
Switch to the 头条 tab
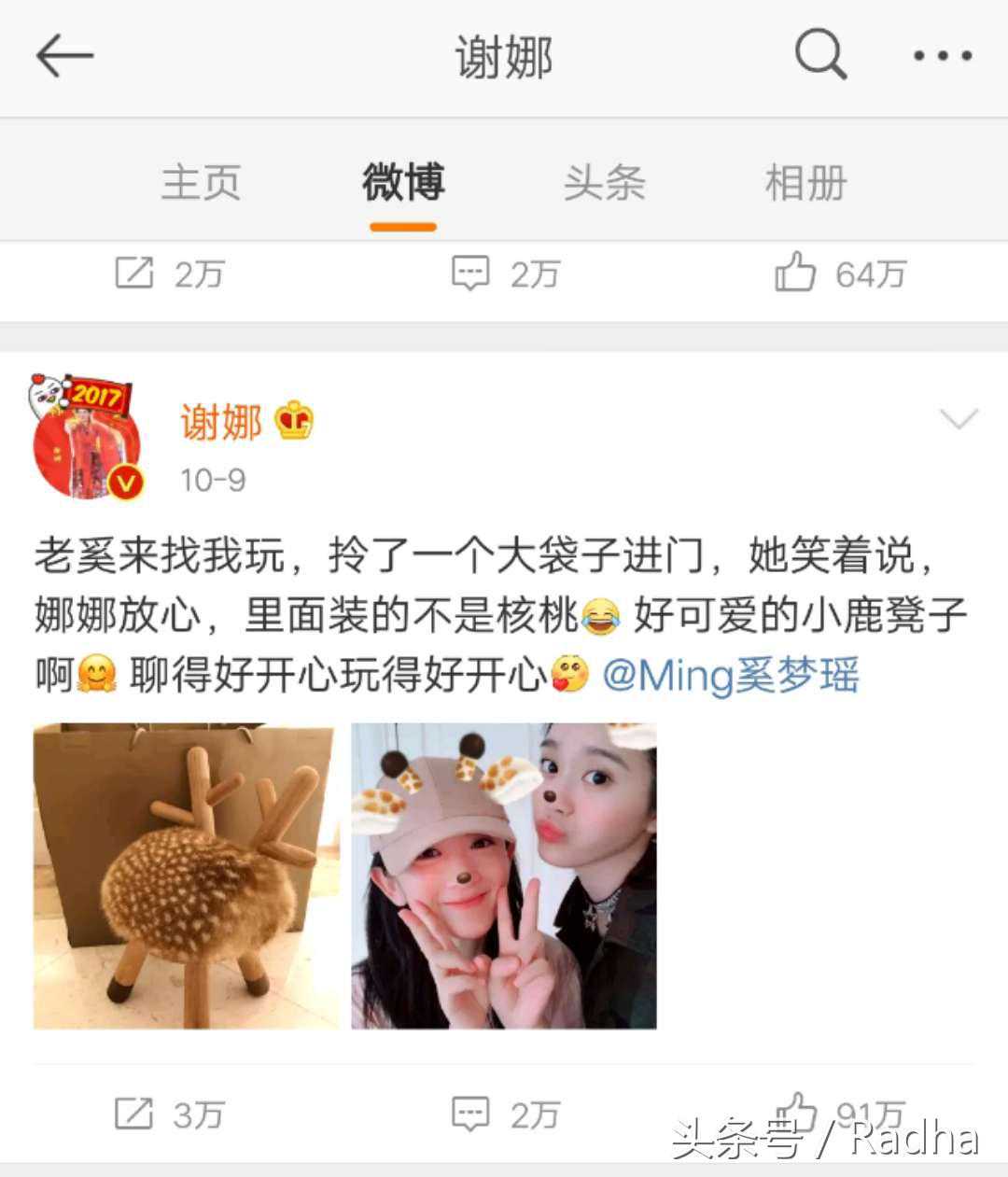click(x=605, y=182)
